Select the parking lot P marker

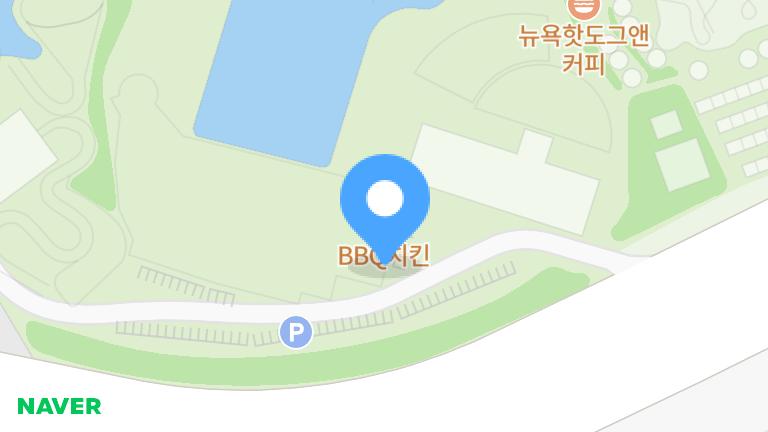pyautogui.click(x=295, y=332)
